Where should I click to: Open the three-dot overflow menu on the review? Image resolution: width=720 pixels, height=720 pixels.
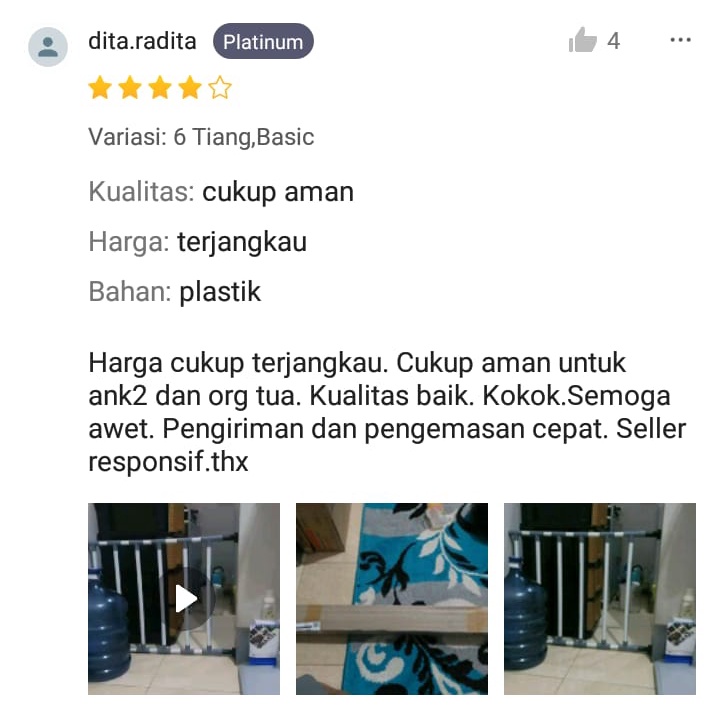[x=680, y=40]
